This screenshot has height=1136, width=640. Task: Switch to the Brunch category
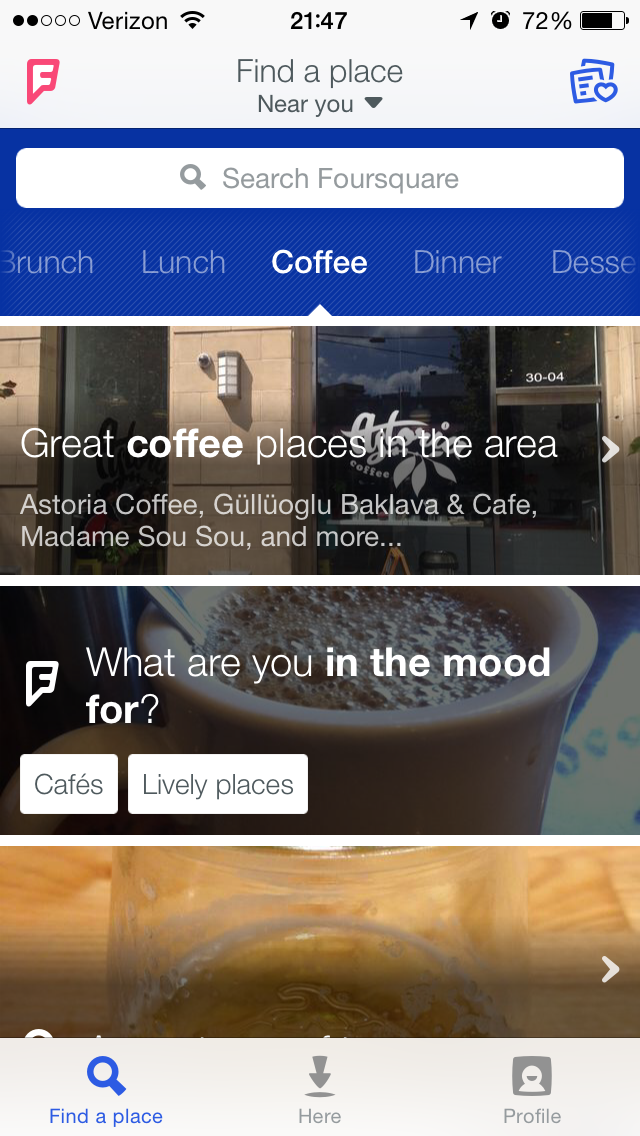[46, 262]
